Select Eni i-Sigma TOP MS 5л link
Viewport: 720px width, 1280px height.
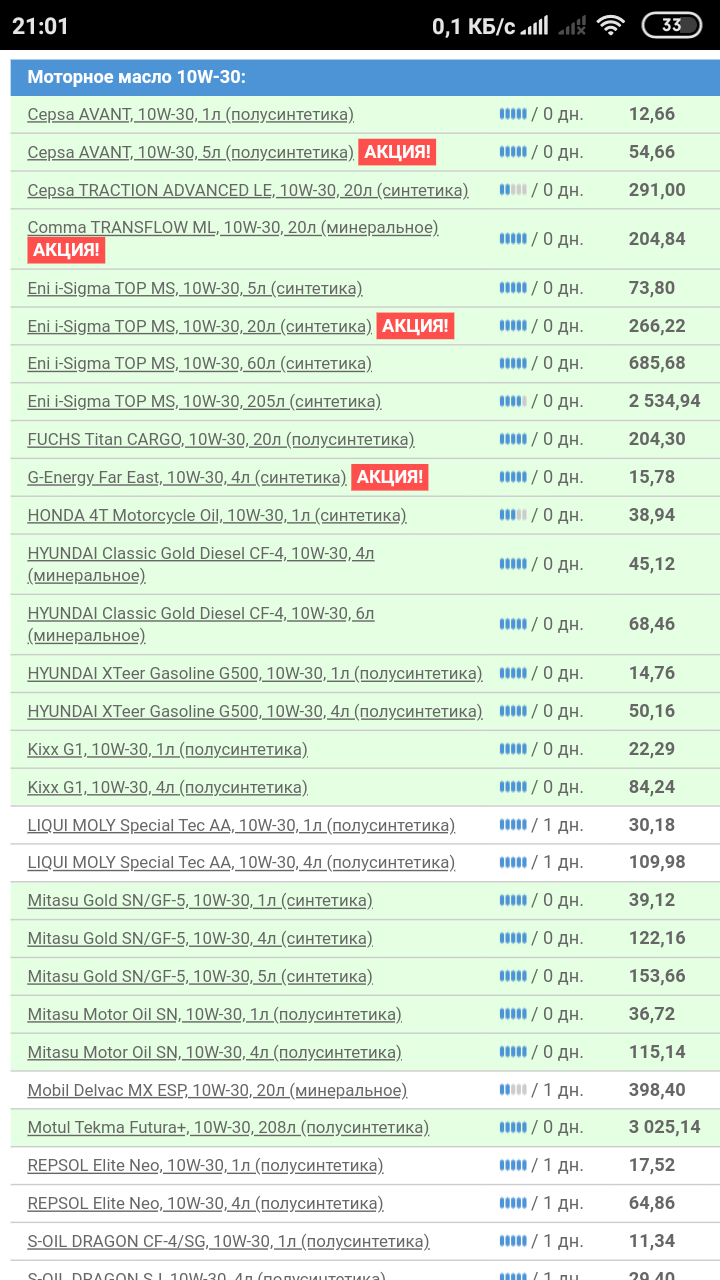coord(195,288)
